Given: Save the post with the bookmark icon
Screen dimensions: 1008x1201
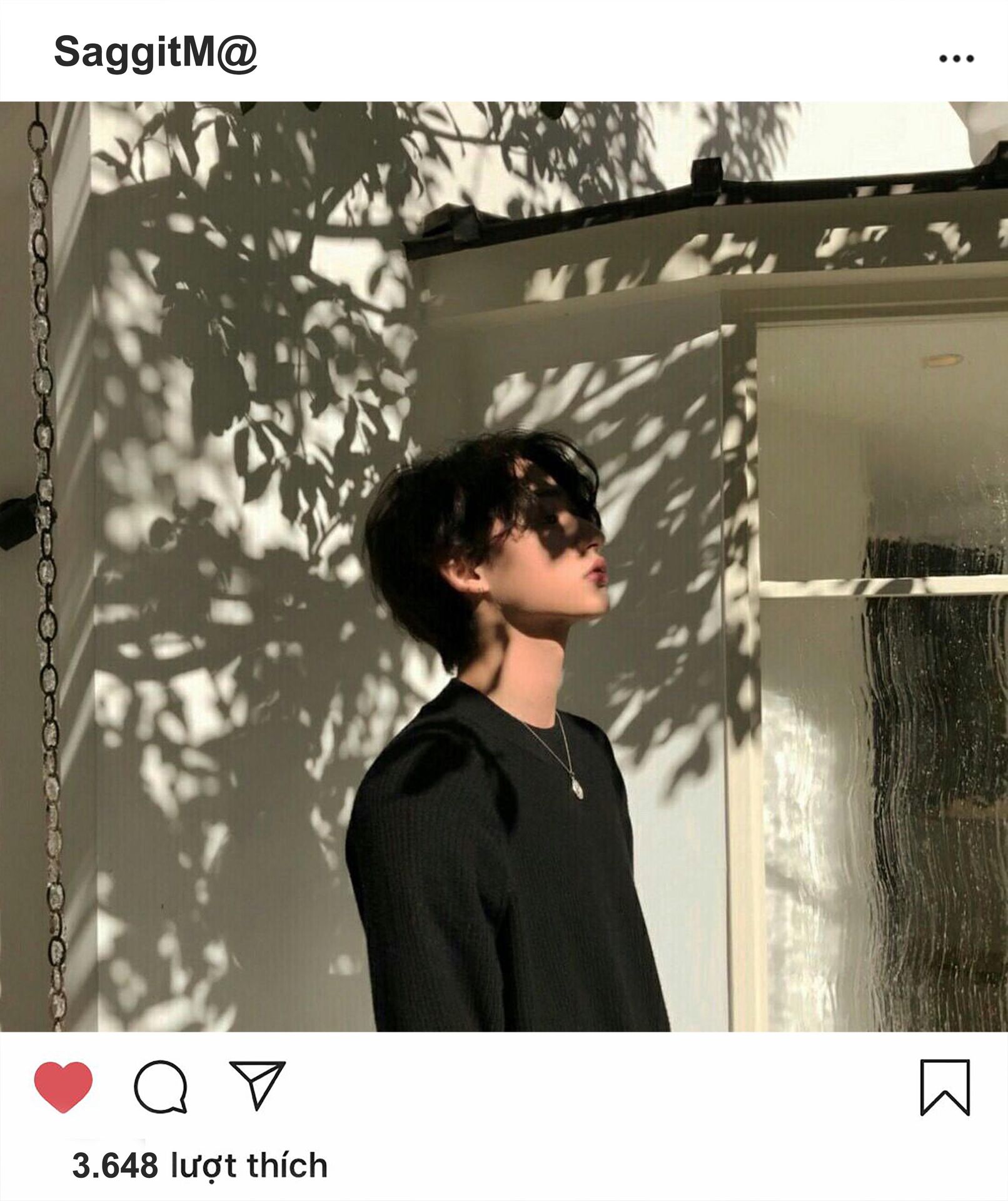Looking at the screenshot, I should coord(944,1087).
